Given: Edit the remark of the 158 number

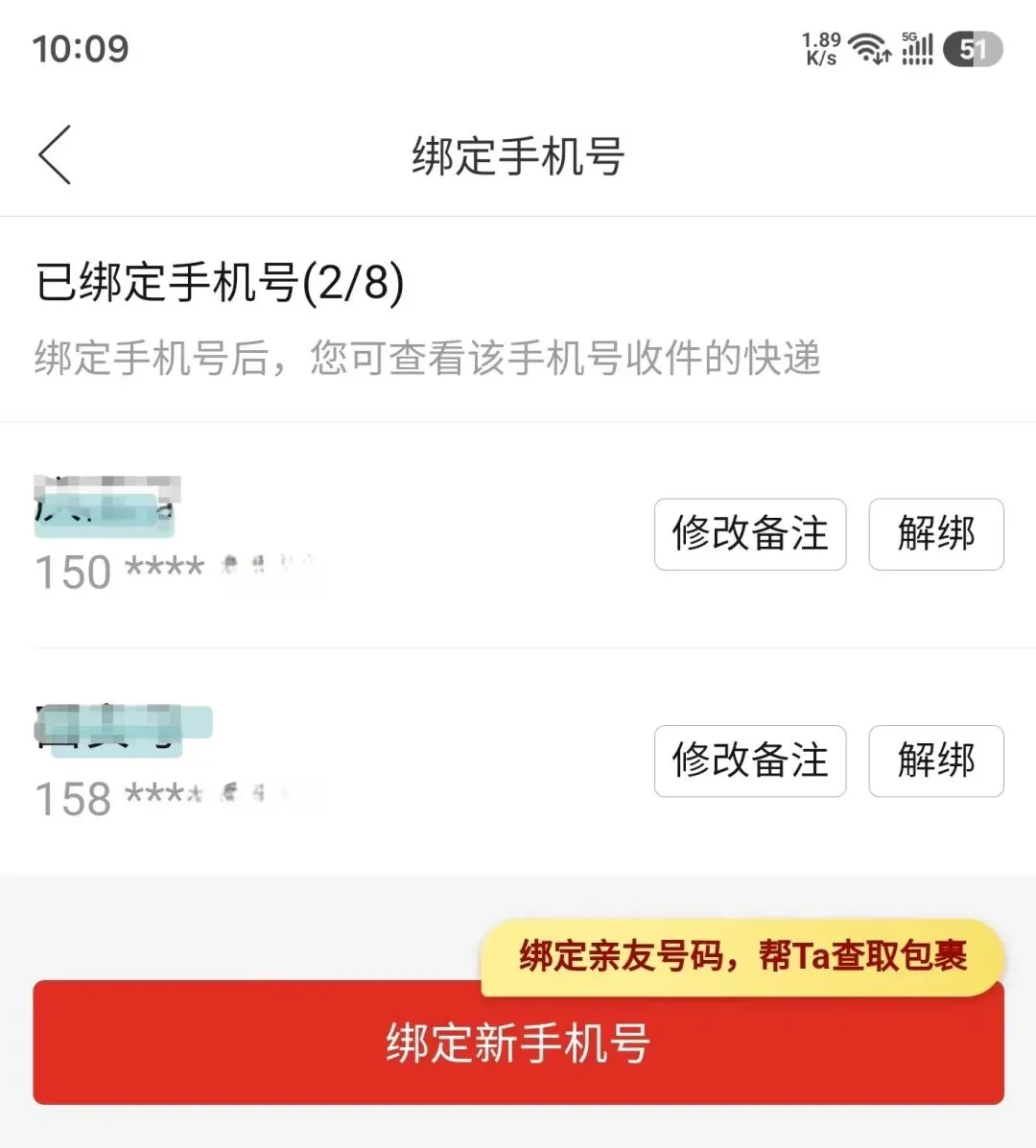Looking at the screenshot, I should [x=750, y=761].
